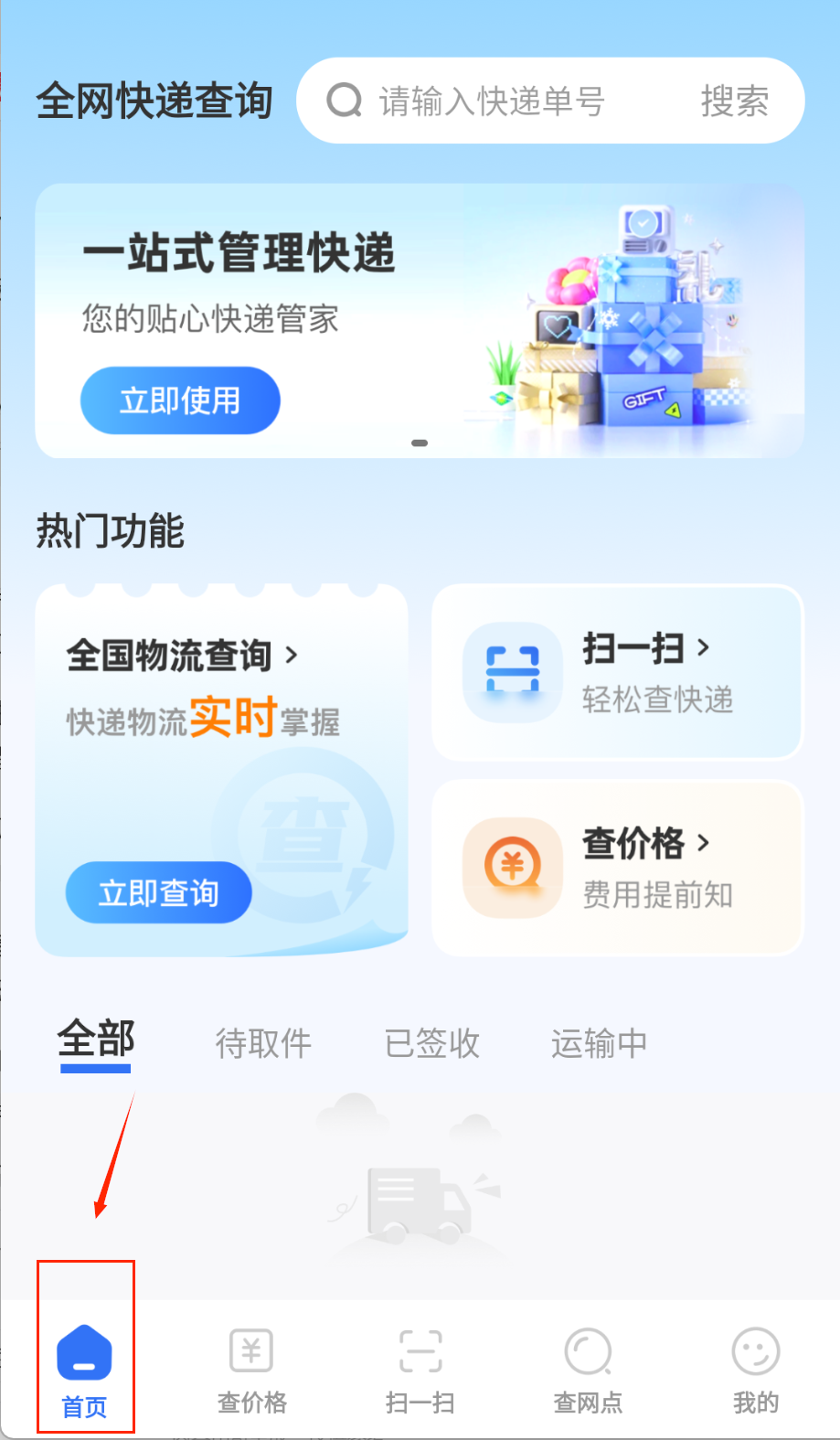
Task: Tap 立即使用 on the banner
Action: (180, 400)
